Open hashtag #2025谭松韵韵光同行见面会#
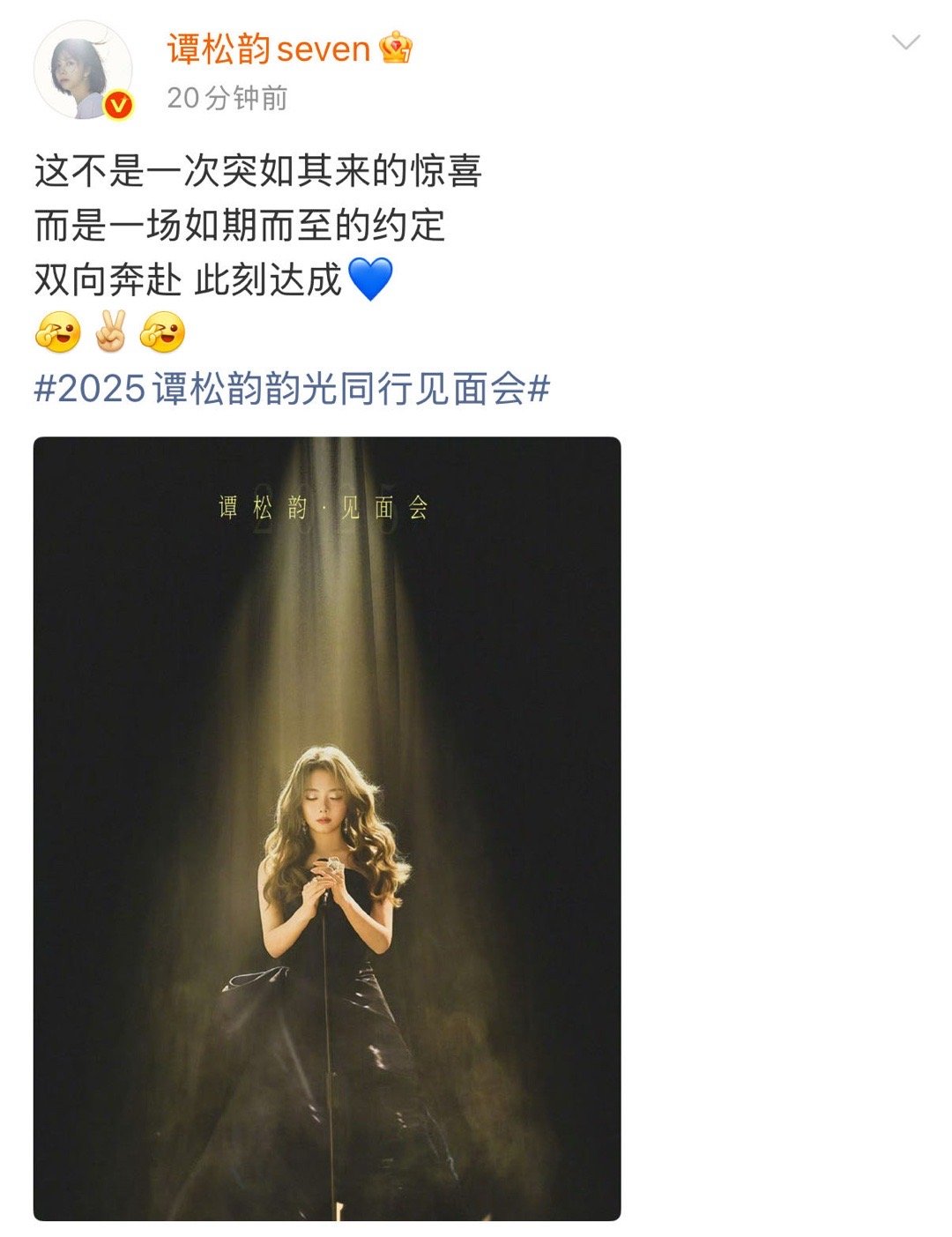This screenshot has height=1237, width=952. point(291,386)
